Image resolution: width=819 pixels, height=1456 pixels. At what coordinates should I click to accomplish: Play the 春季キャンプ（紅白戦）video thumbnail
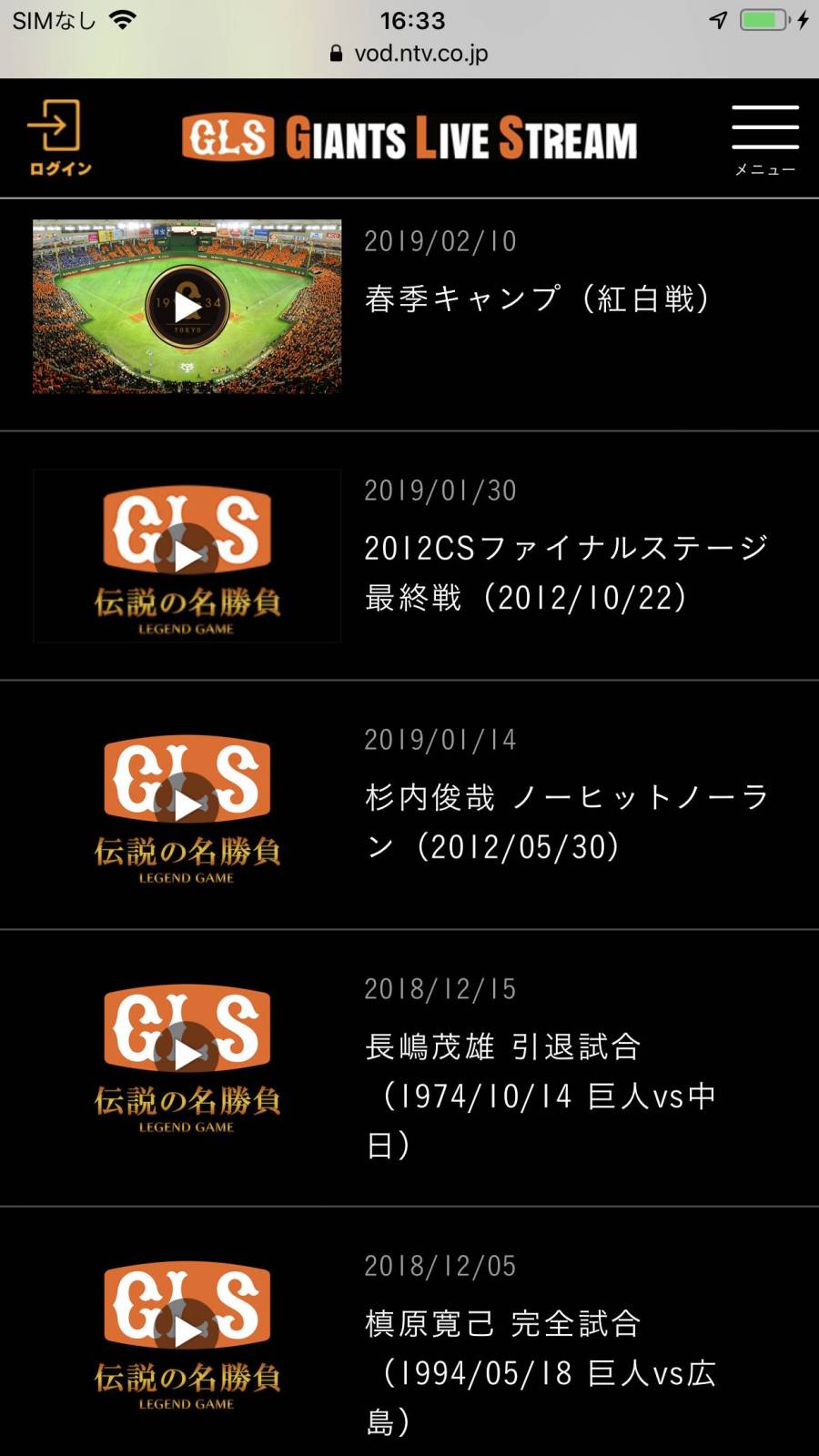[x=187, y=307]
